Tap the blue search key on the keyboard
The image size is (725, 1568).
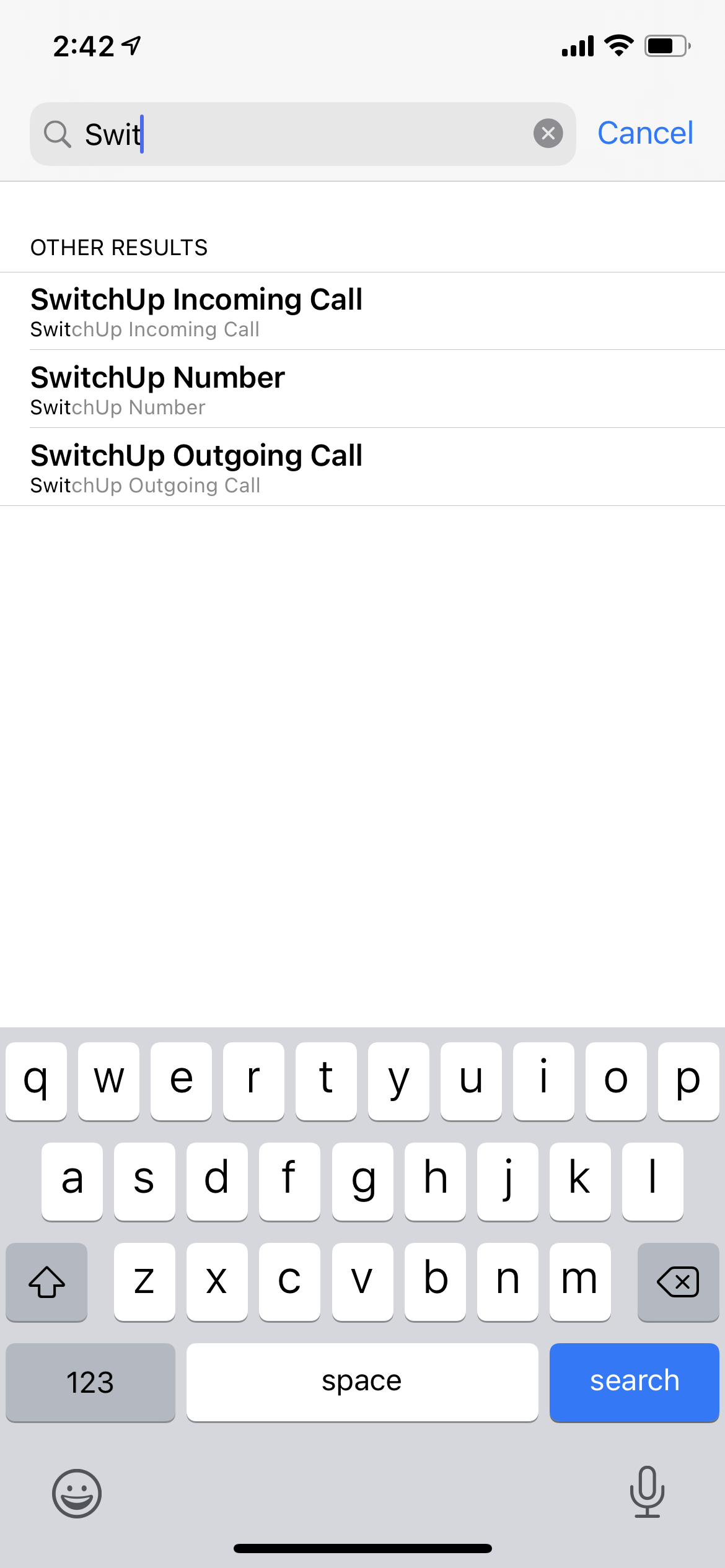(634, 1382)
